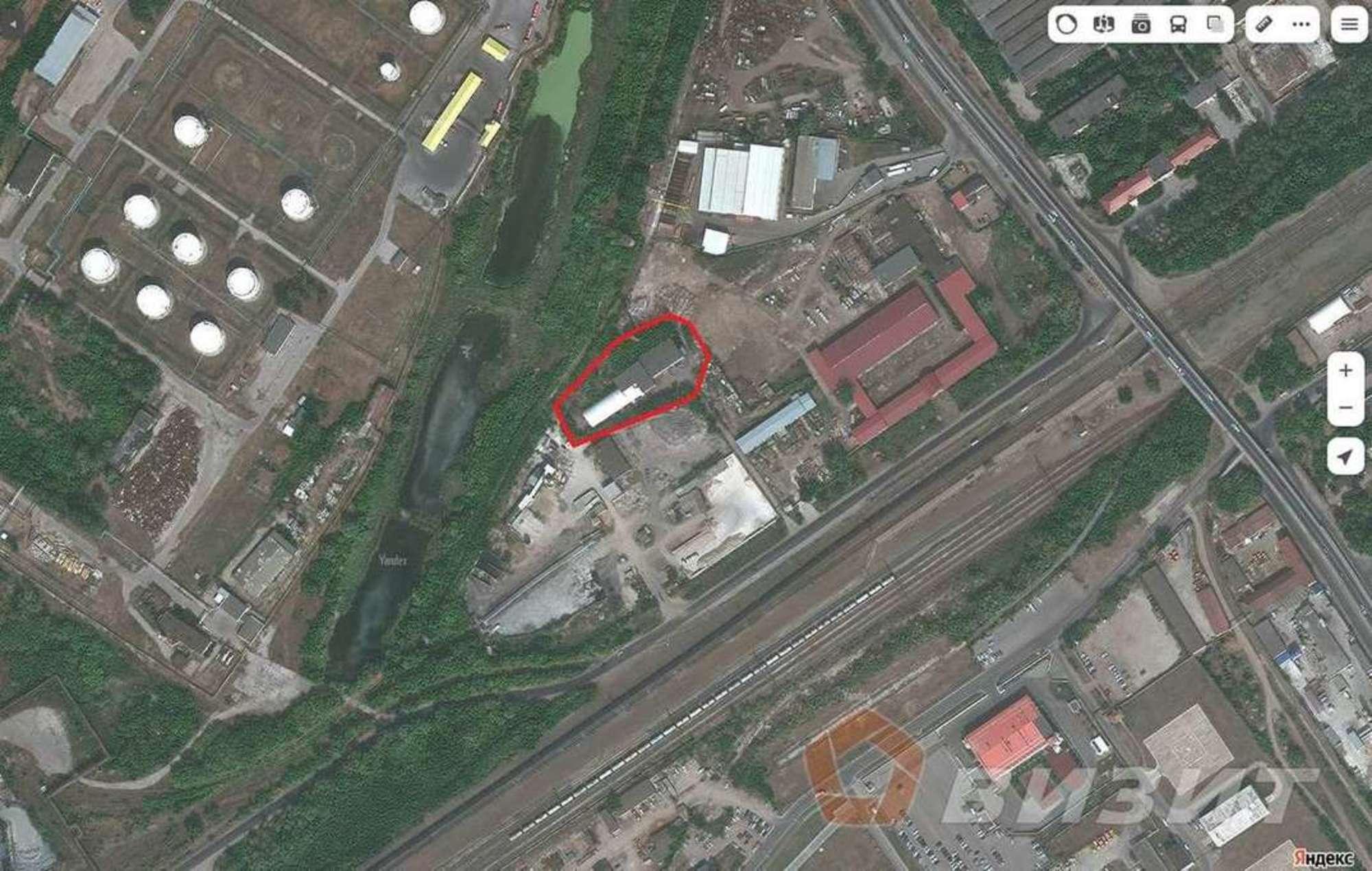This screenshot has height=871, width=1372.
Task: Open street panoramas view
Action: pyautogui.click(x=1104, y=25)
